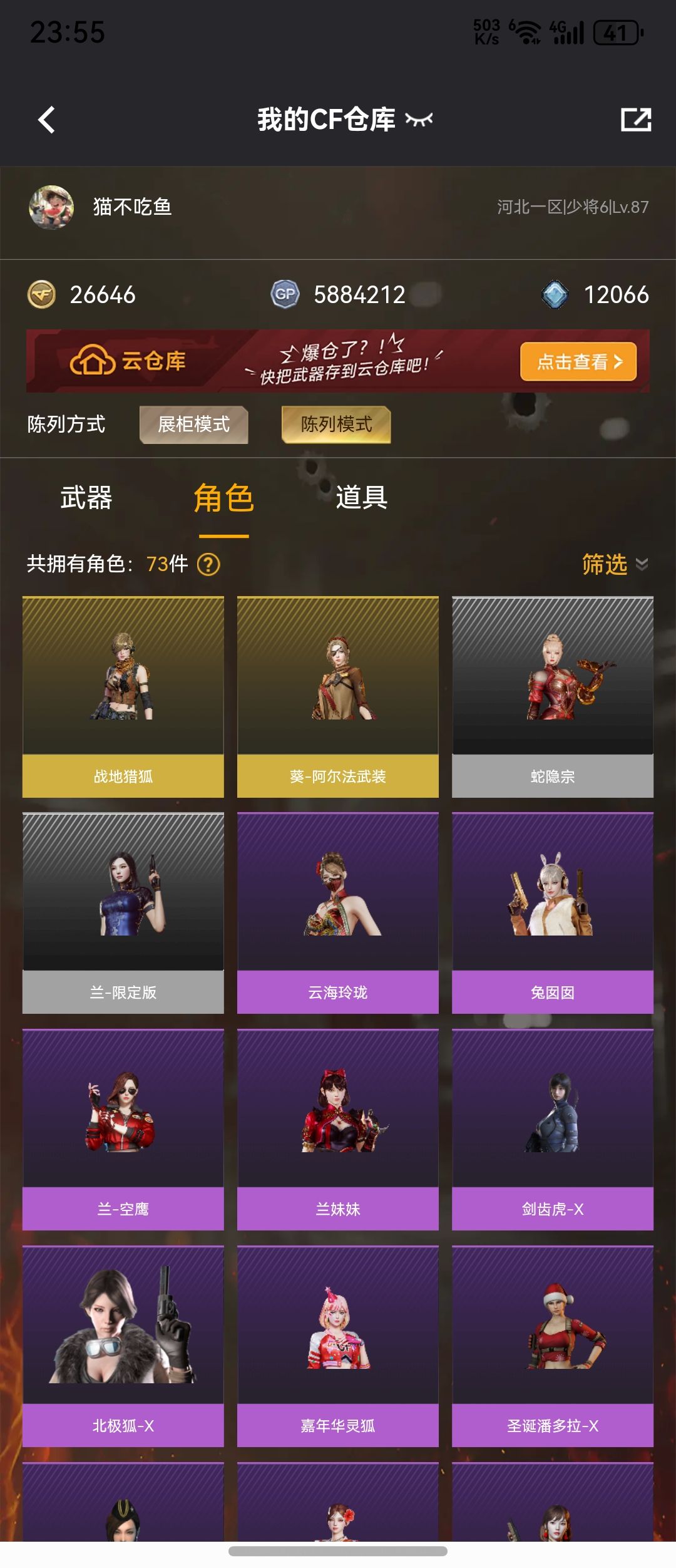Open the 葵-阿尔法武装 character card
This screenshot has height=1568, width=676.
click(x=338, y=697)
